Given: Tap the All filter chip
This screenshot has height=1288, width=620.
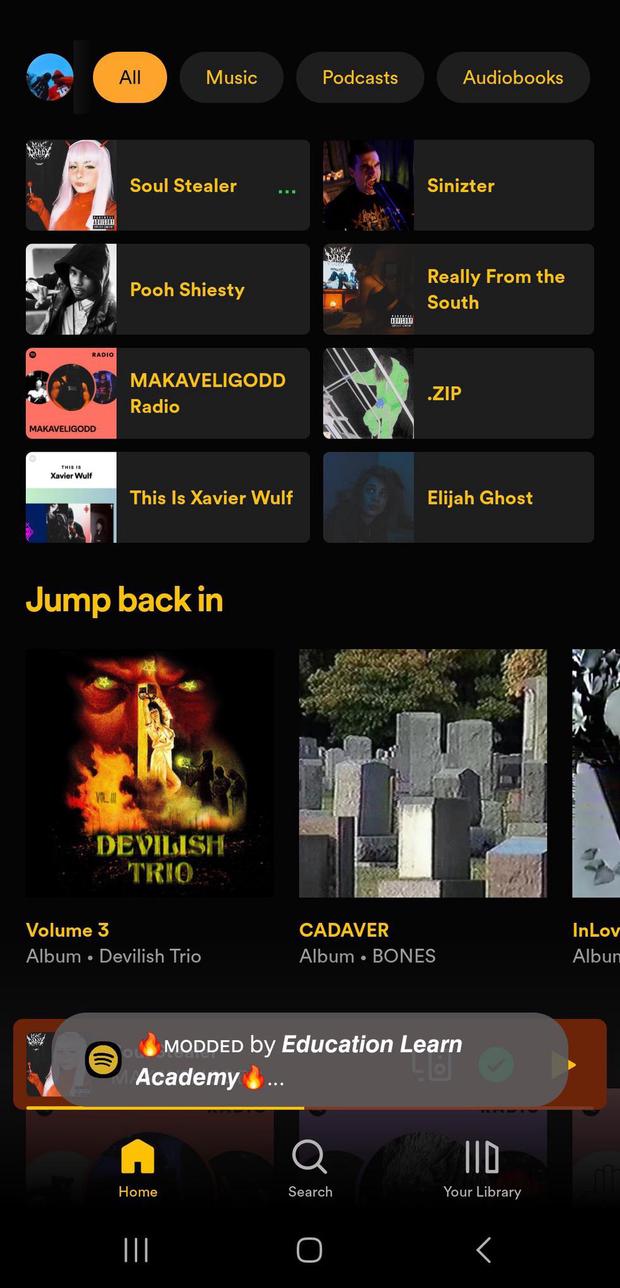Looking at the screenshot, I should coord(130,78).
